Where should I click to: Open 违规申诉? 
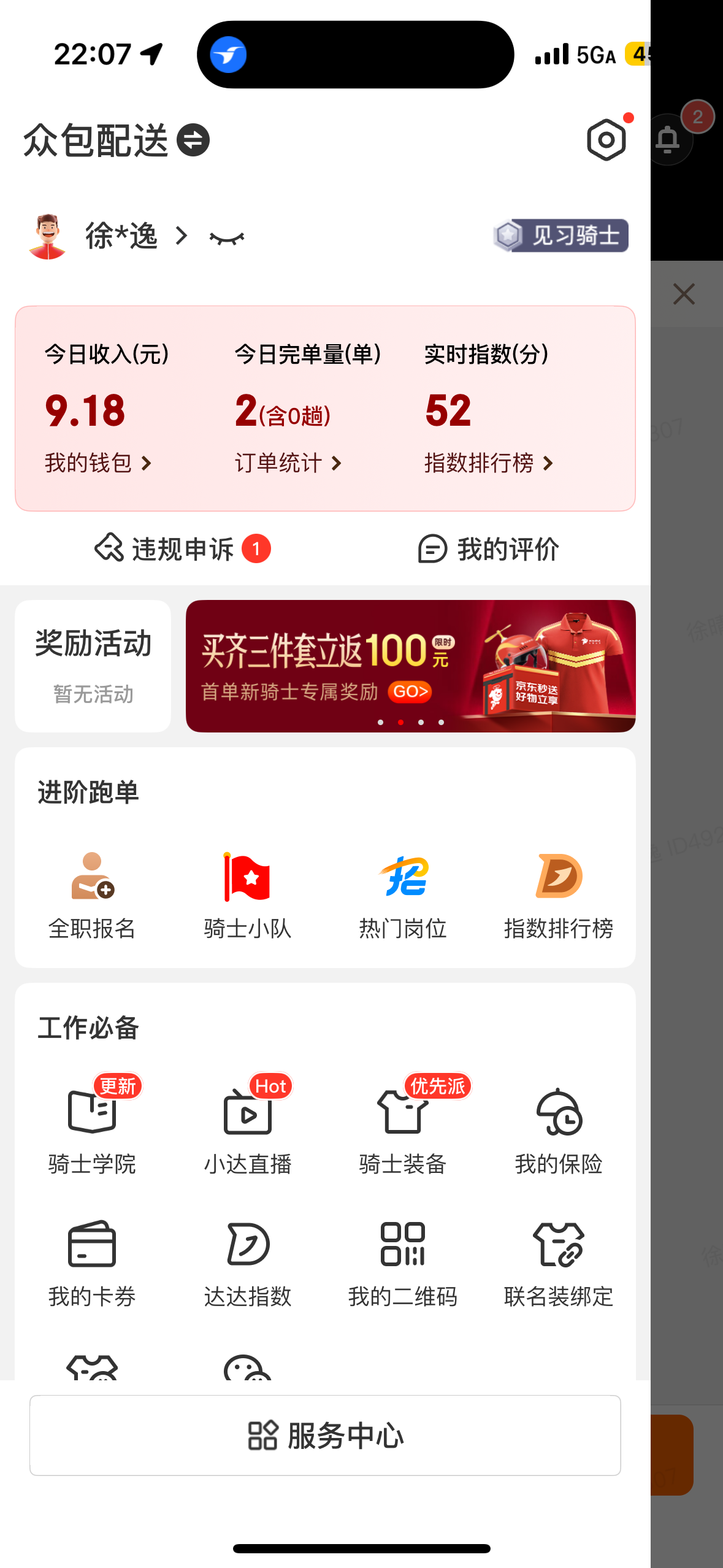pyautogui.click(x=183, y=548)
